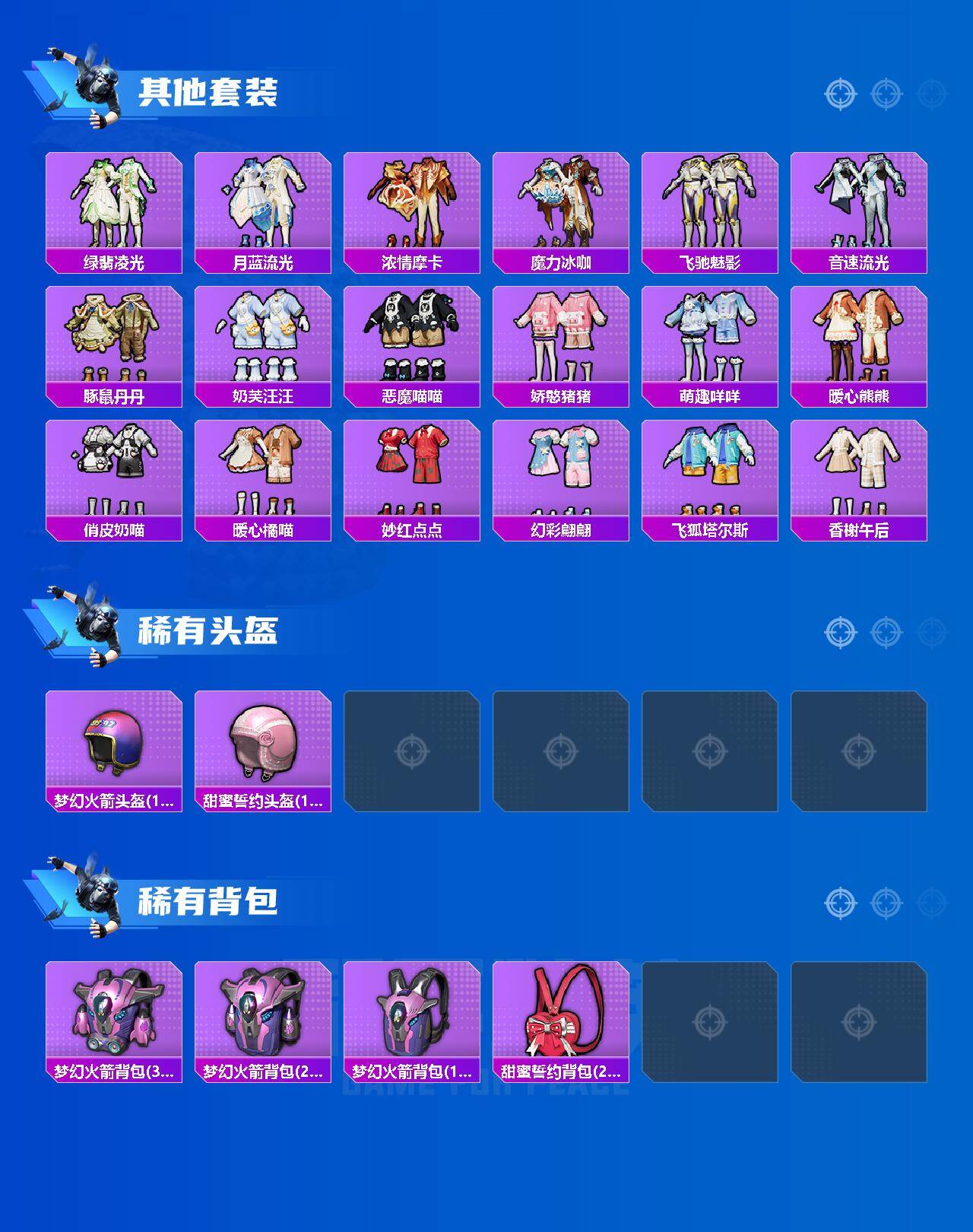The image size is (973, 1232).
Task: Click the leftmost crosshair icon beside 其他套装 header
Action: tap(839, 95)
